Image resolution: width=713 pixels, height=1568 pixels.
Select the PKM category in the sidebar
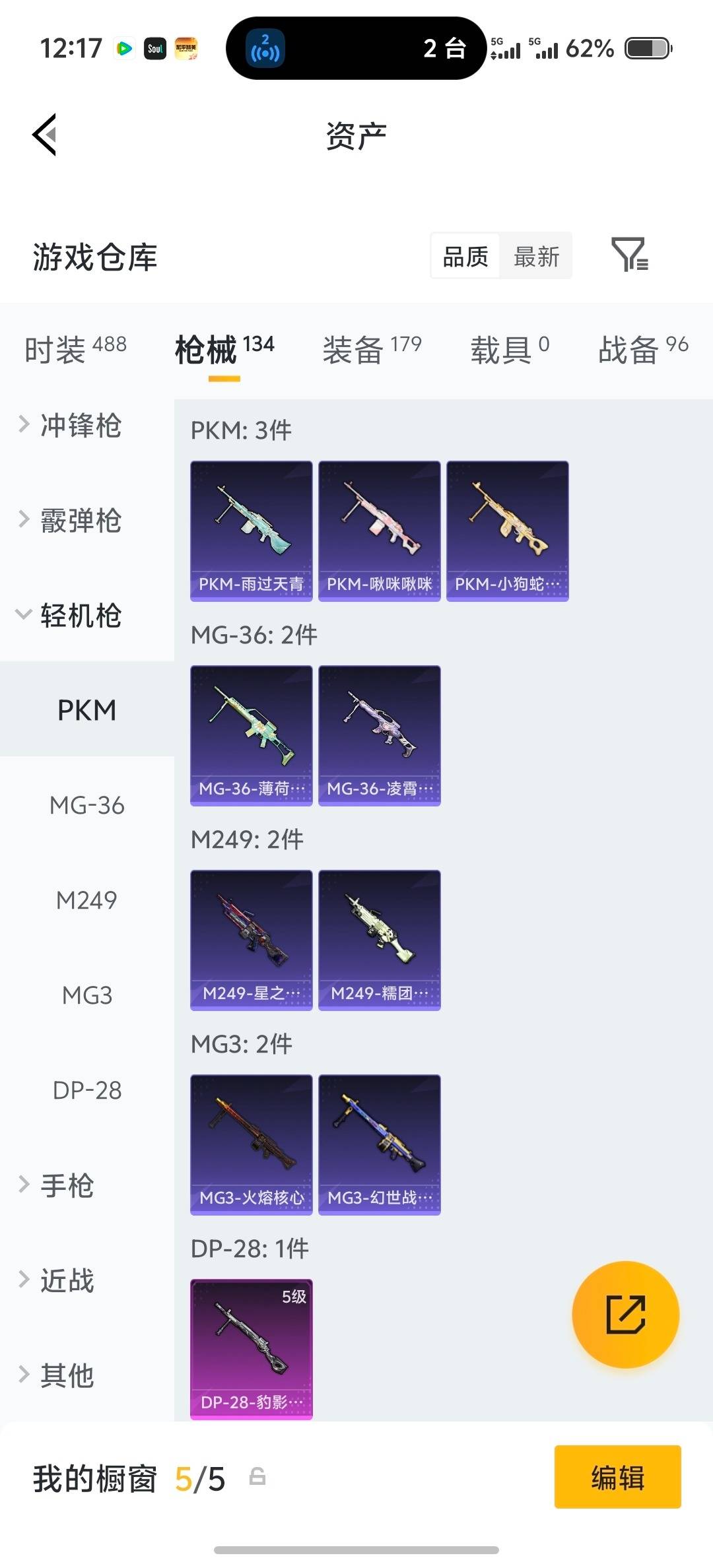click(x=86, y=710)
